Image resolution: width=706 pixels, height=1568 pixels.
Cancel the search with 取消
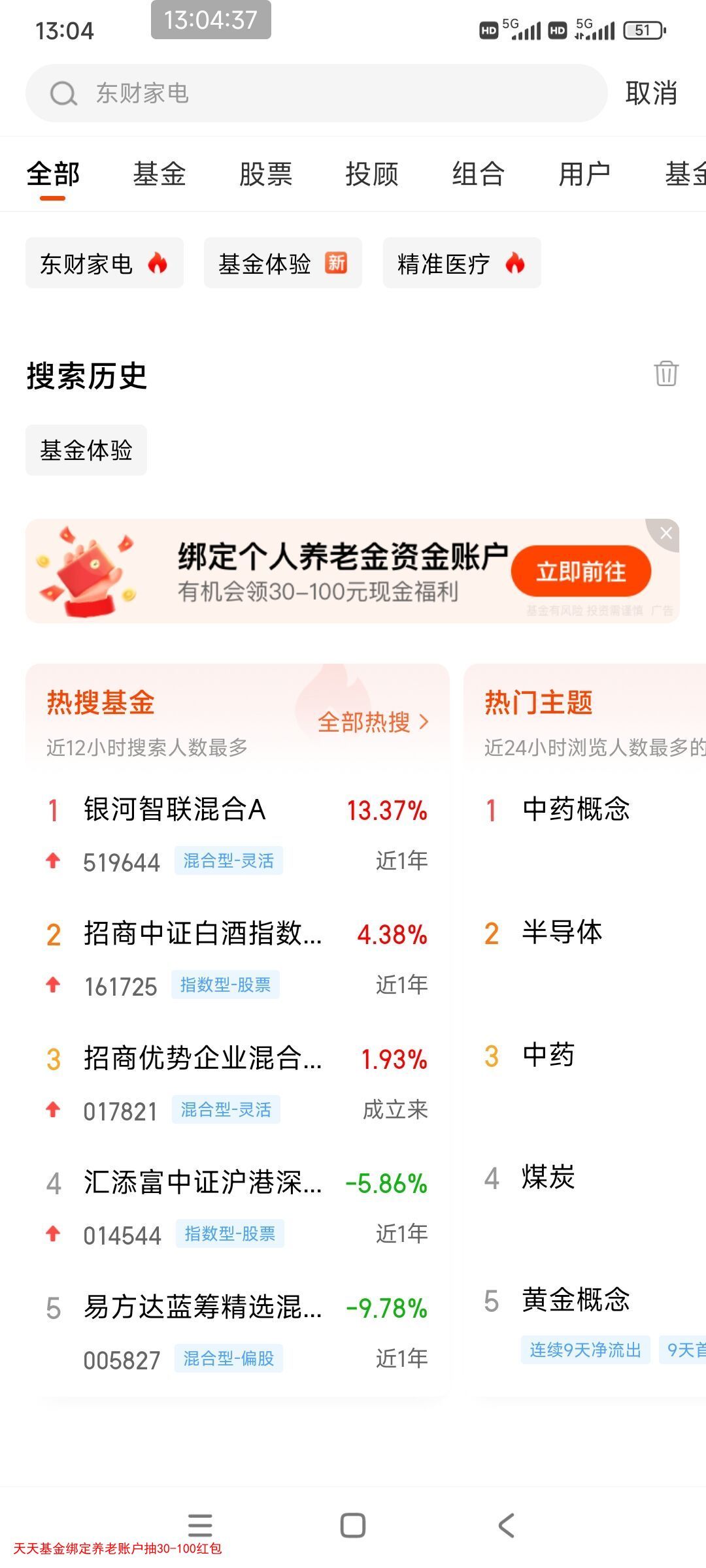point(650,93)
